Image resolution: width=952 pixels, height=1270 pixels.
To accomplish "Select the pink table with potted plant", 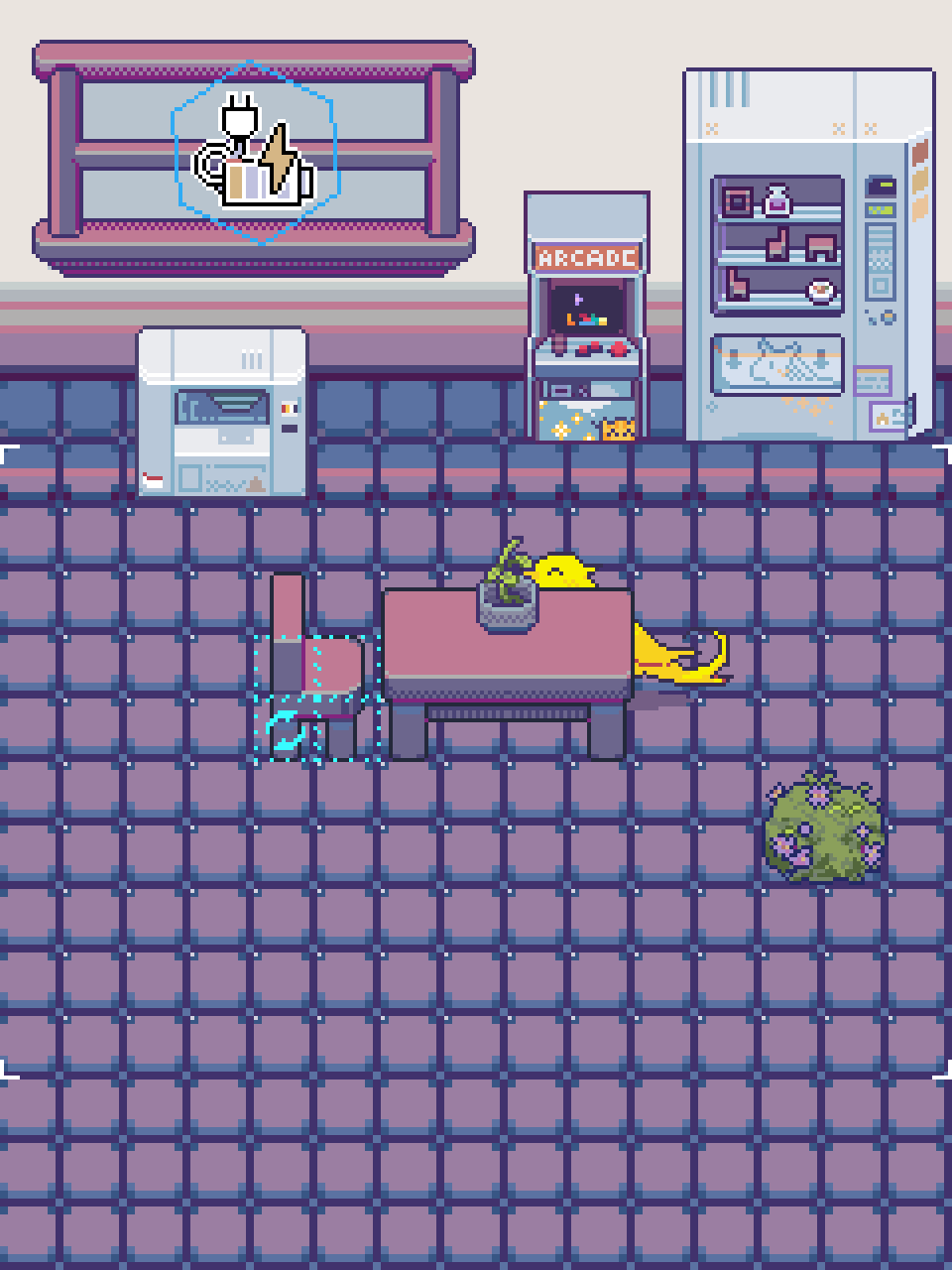I will [508, 660].
